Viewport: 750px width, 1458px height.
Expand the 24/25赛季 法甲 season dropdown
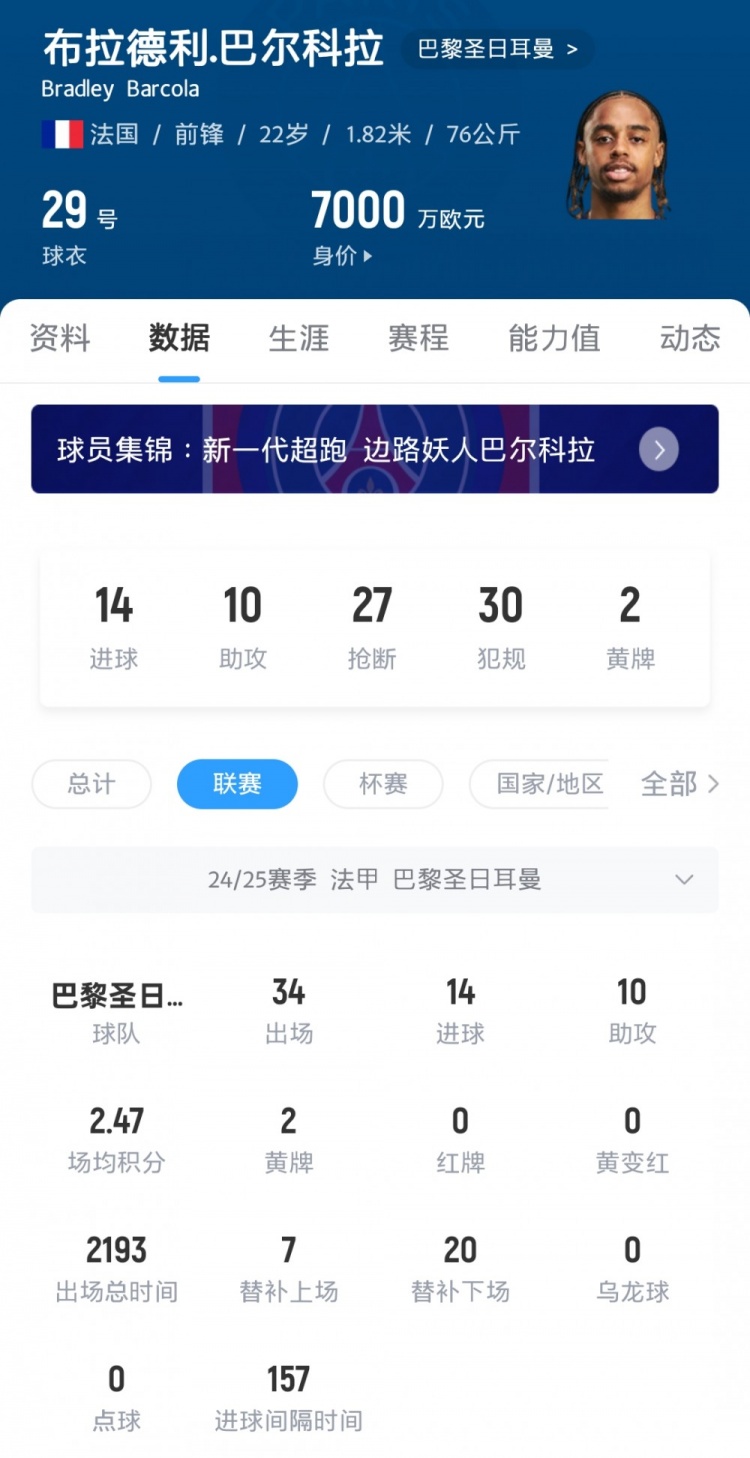tap(375, 880)
